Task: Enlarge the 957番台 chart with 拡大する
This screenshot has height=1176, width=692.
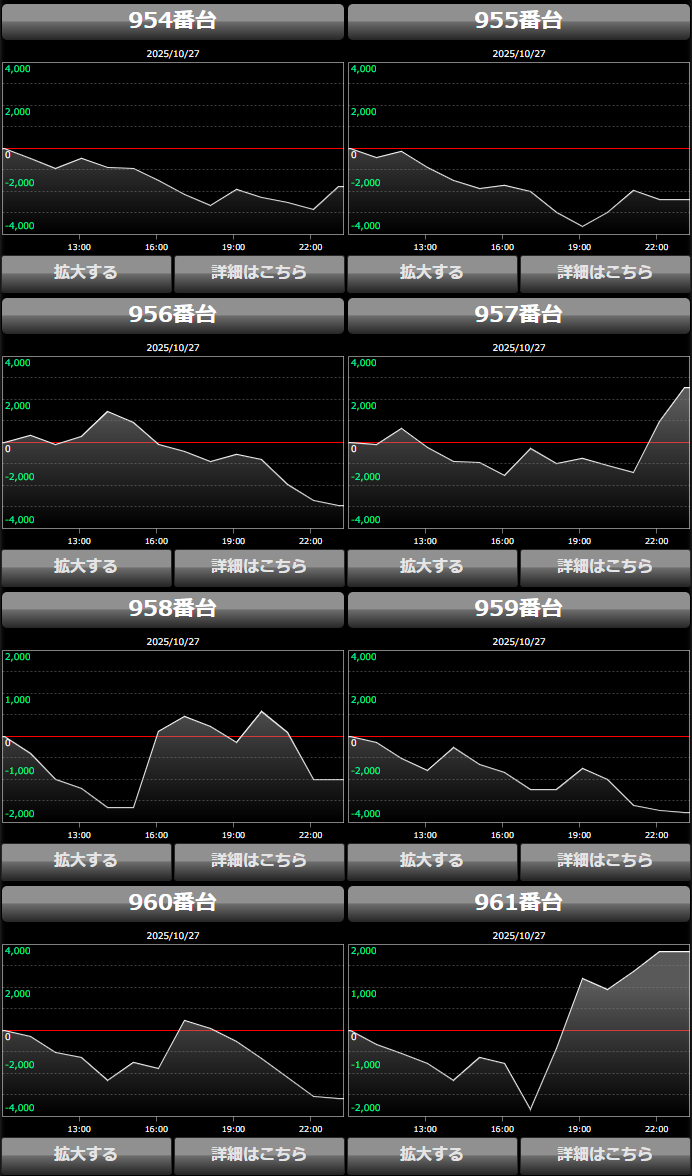Action: [432, 566]
